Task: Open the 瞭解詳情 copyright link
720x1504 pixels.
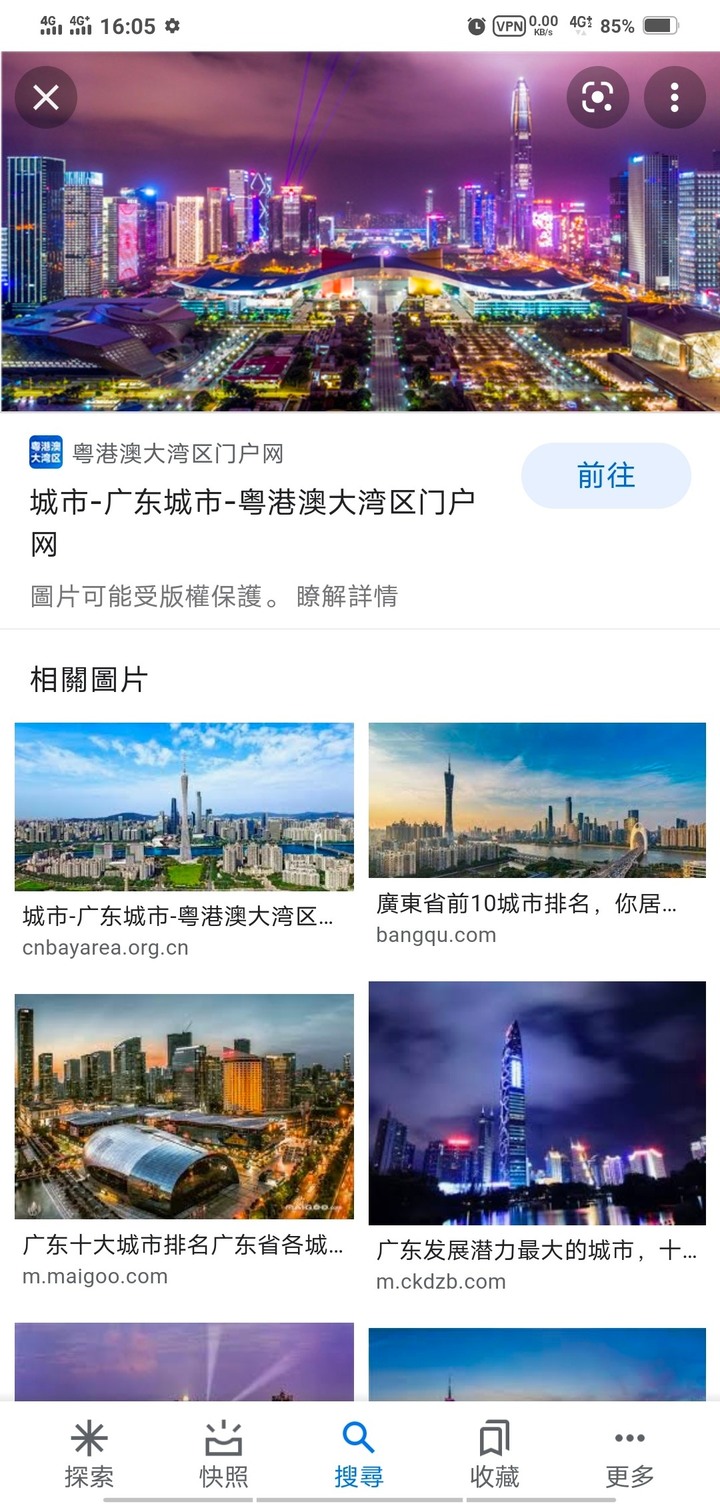Action: click(347, 597)
